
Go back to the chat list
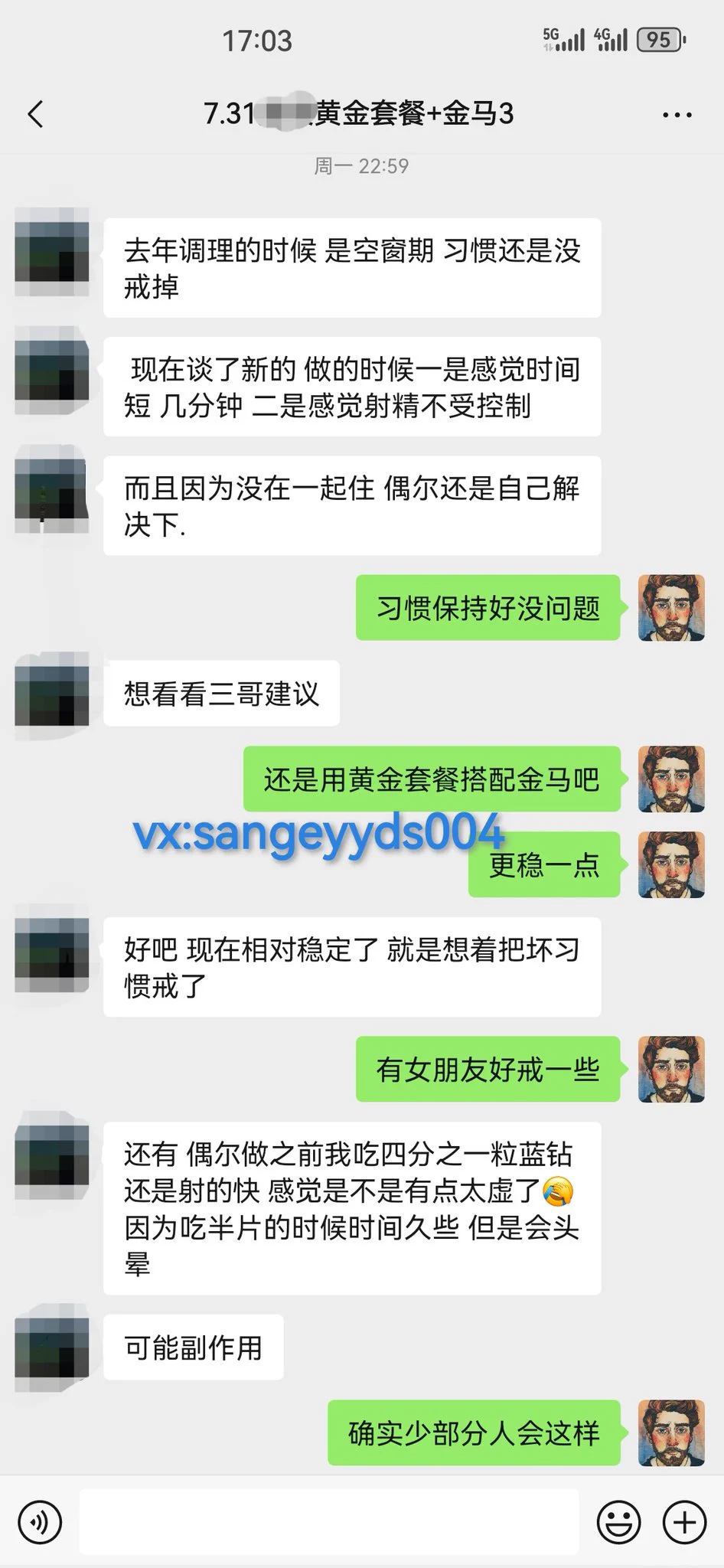click(x=36, y=114)
